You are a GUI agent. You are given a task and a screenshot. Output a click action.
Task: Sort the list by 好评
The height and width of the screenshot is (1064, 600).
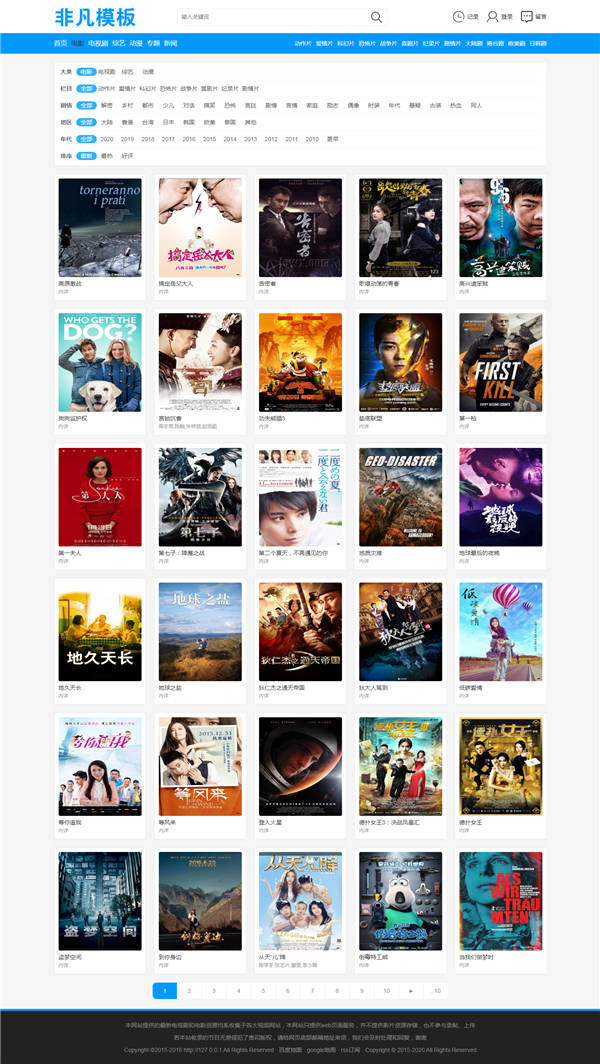point(127,156)
